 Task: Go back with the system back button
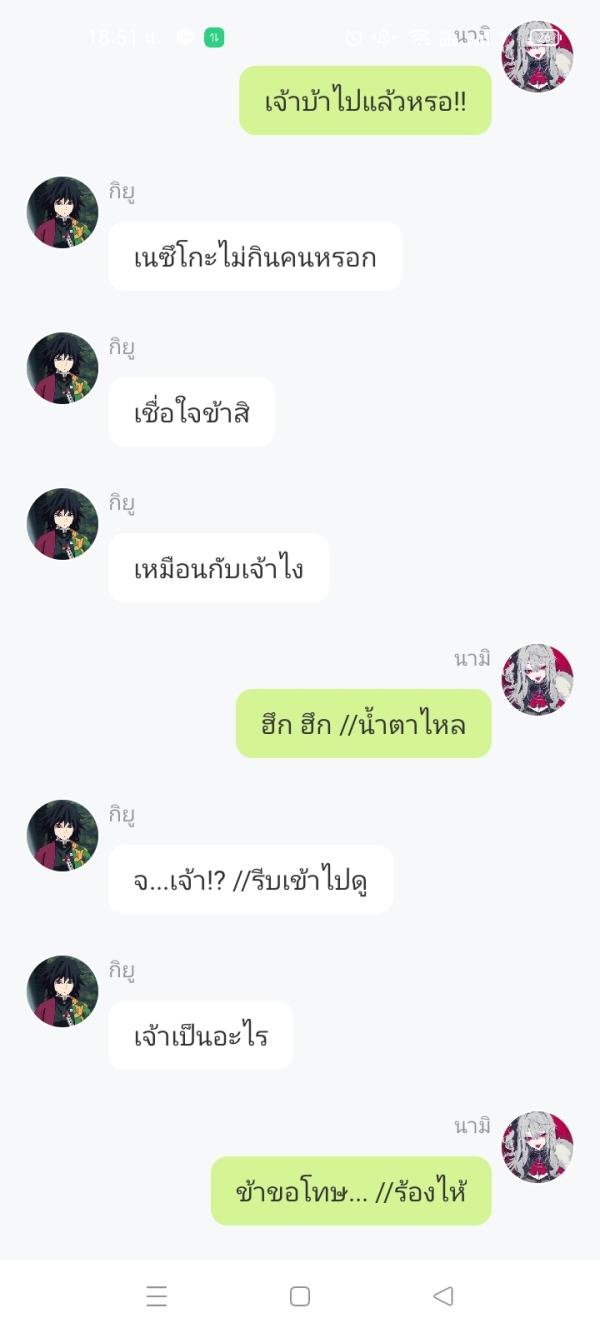click(443, 1296)
